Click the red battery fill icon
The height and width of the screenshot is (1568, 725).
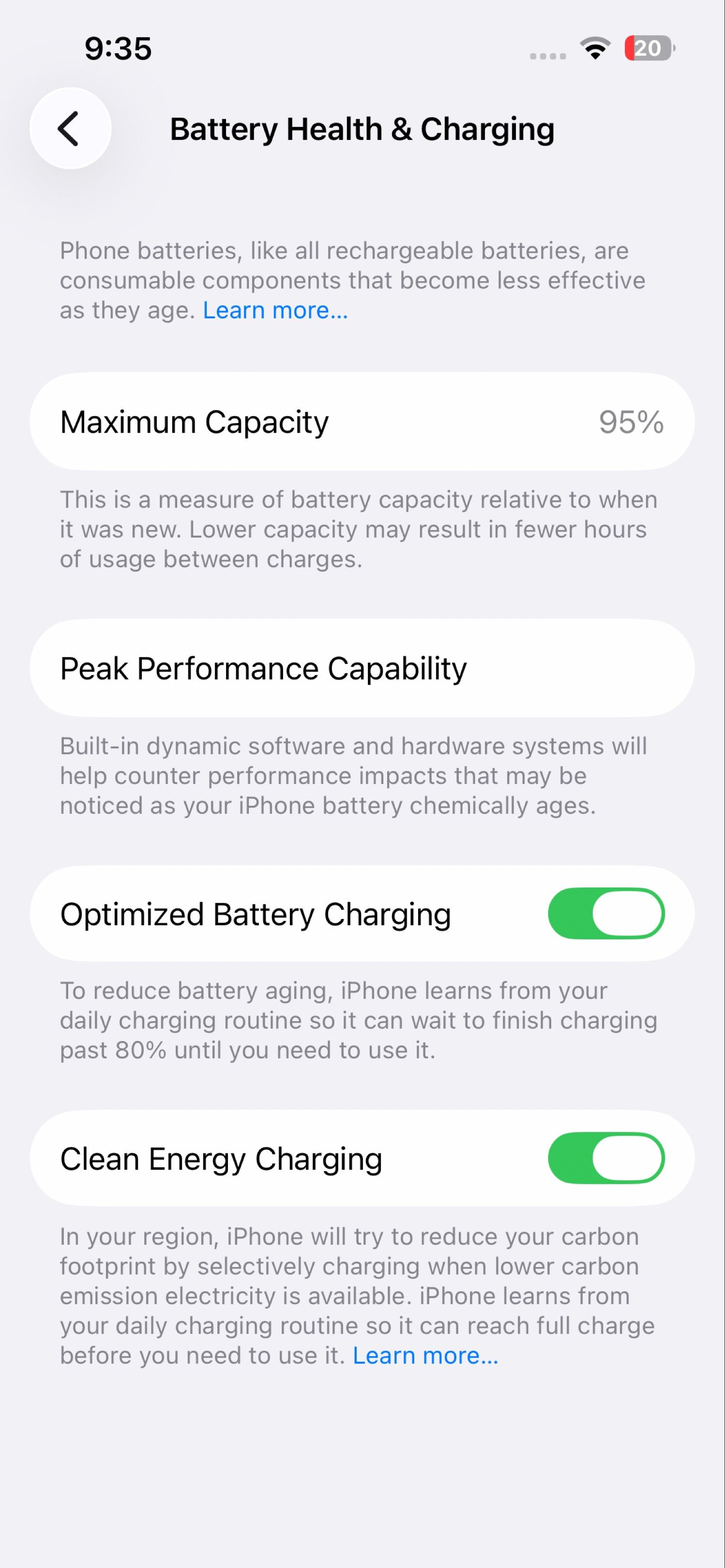[x=632, y=49]
